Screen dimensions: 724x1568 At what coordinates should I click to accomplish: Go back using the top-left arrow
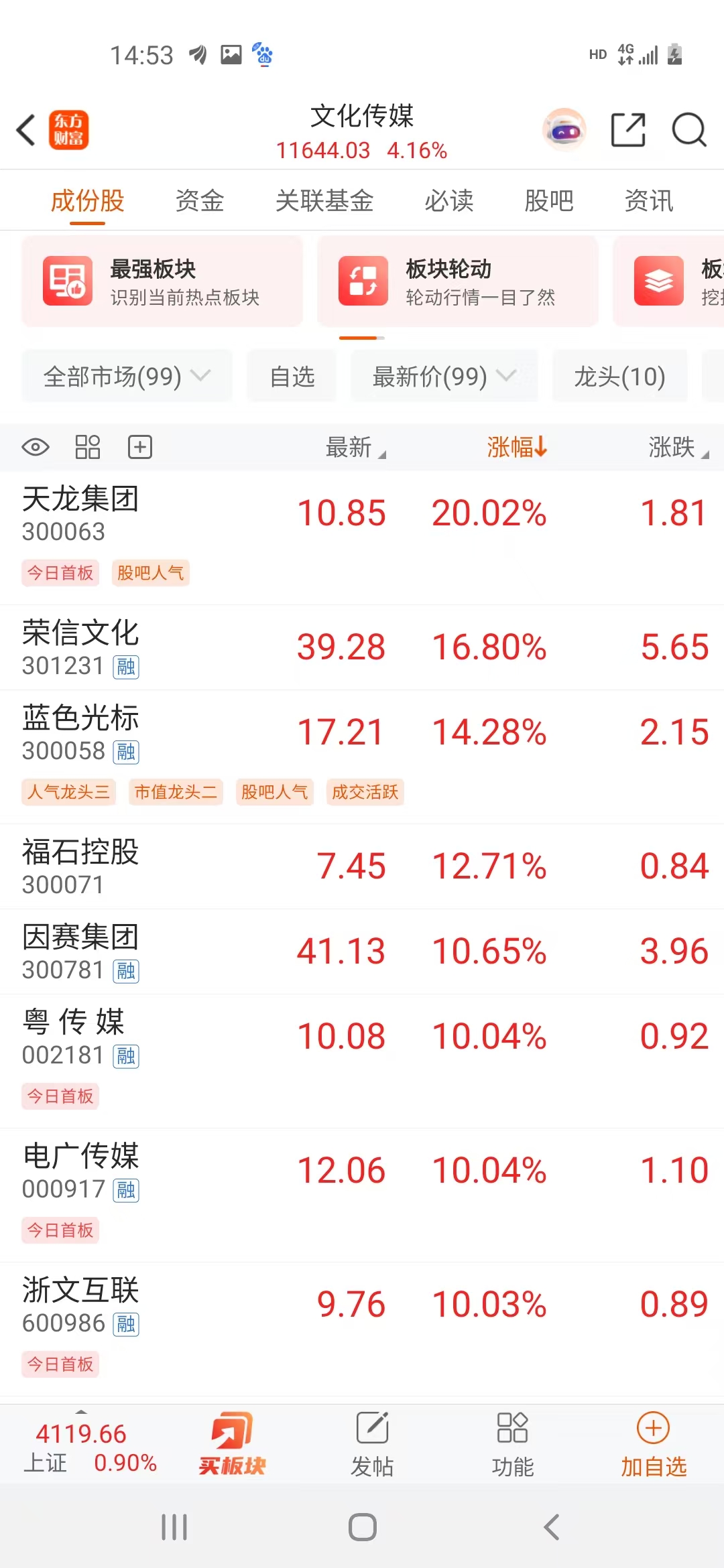coord(27,130)
